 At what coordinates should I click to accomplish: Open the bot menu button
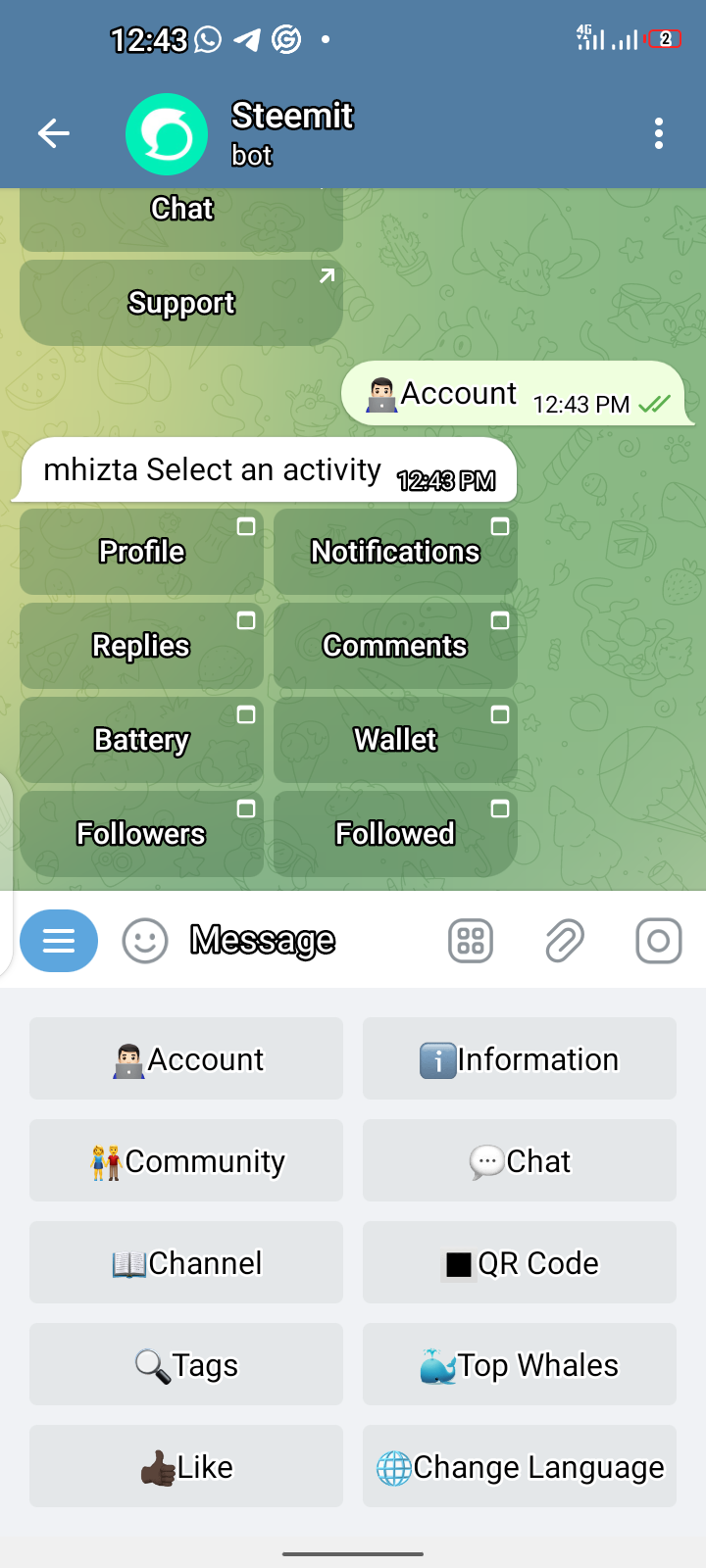pos(59,941)
